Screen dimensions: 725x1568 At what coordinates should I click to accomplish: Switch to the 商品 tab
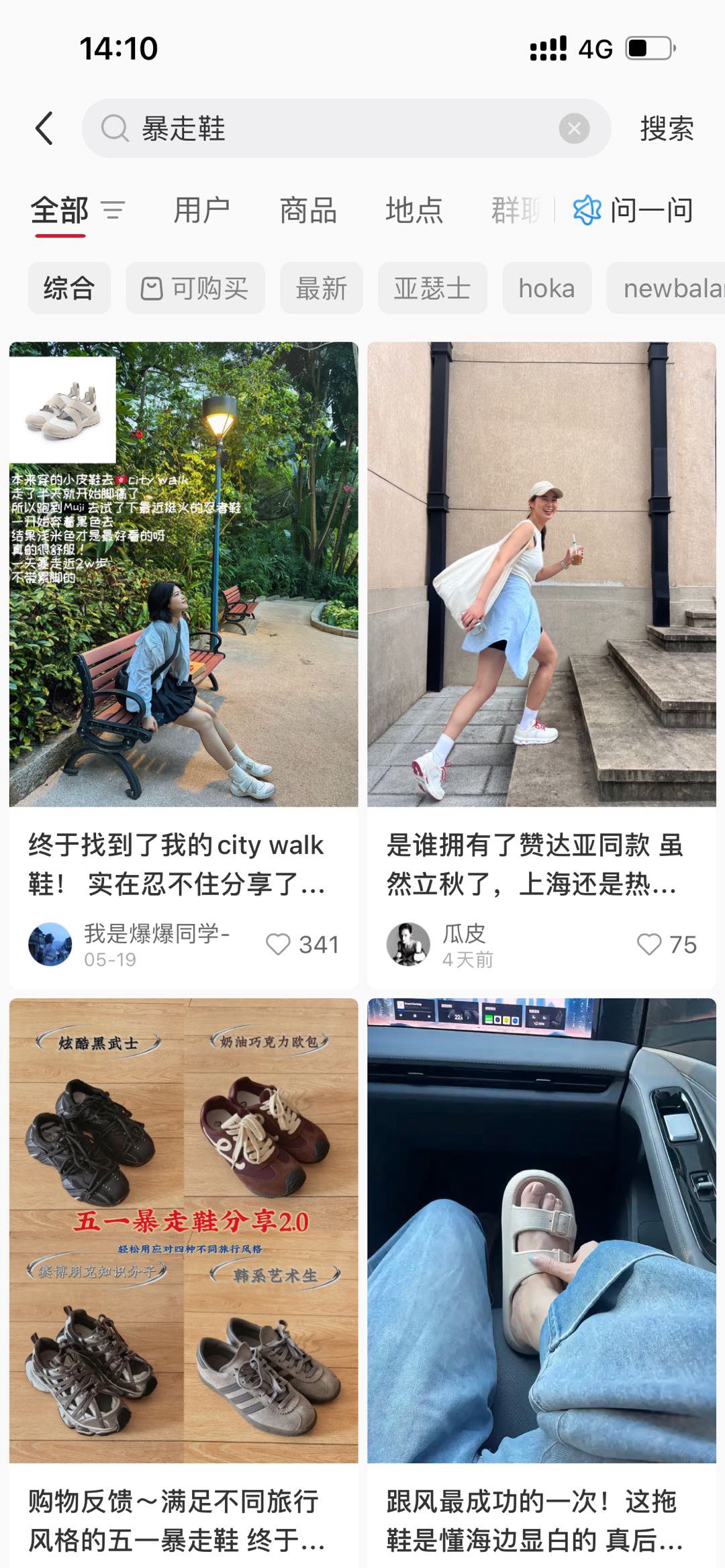point(308,211)
